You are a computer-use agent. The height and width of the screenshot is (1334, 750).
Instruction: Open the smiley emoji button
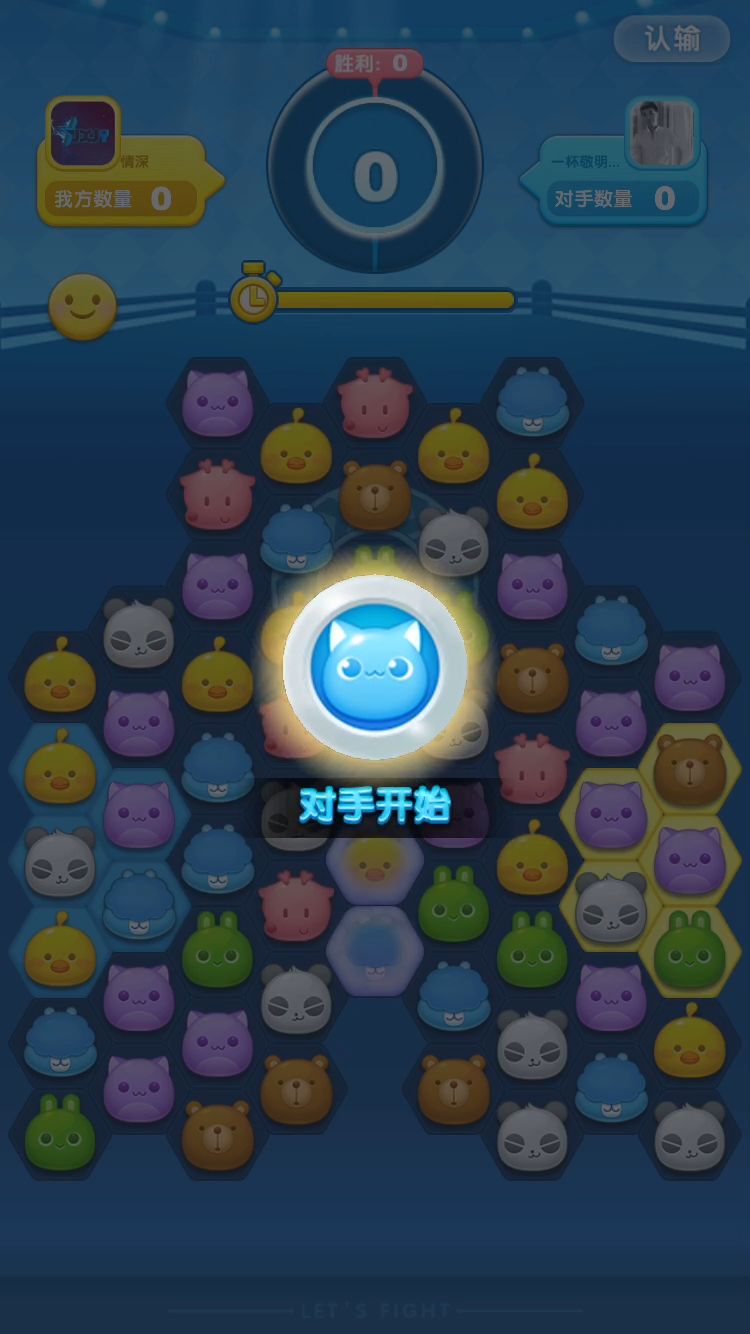click(x=83, y=307)
